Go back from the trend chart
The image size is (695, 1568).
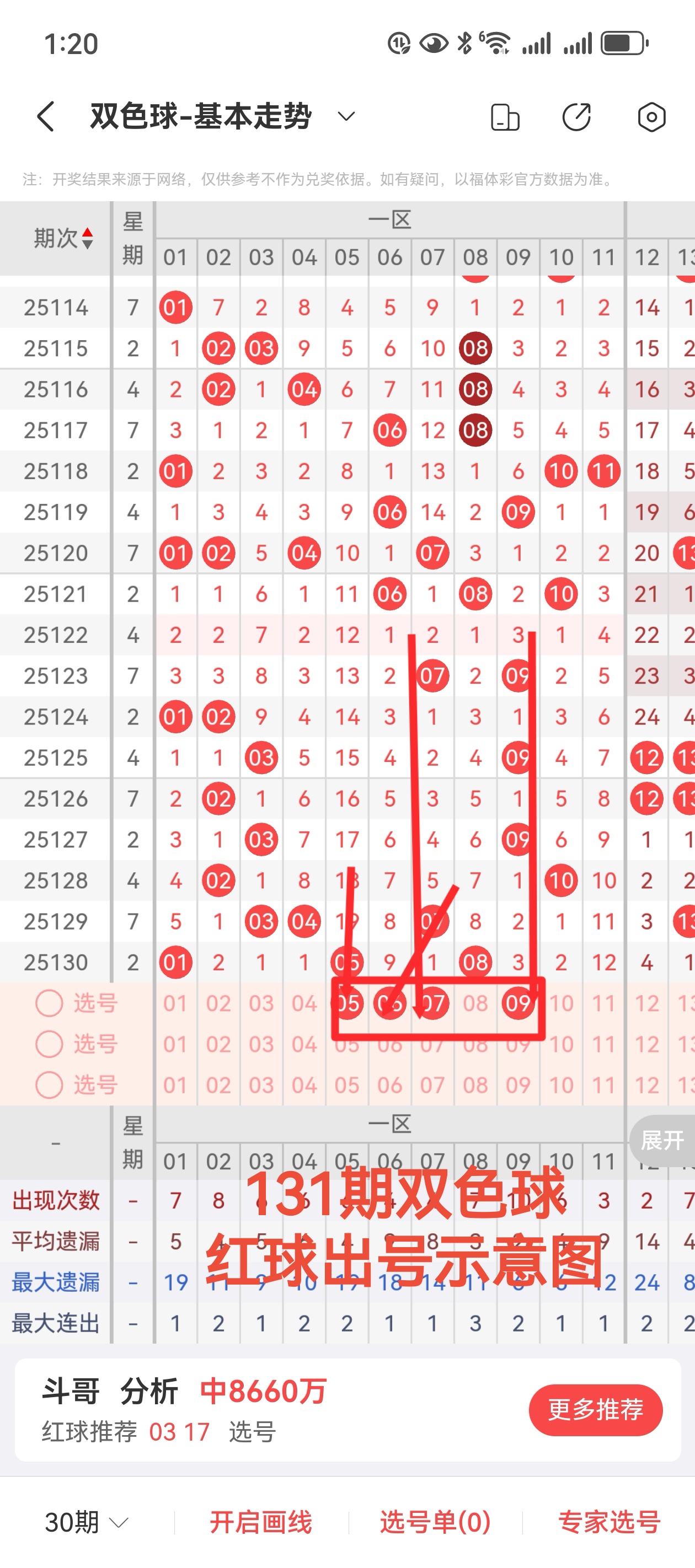point(46,116)
